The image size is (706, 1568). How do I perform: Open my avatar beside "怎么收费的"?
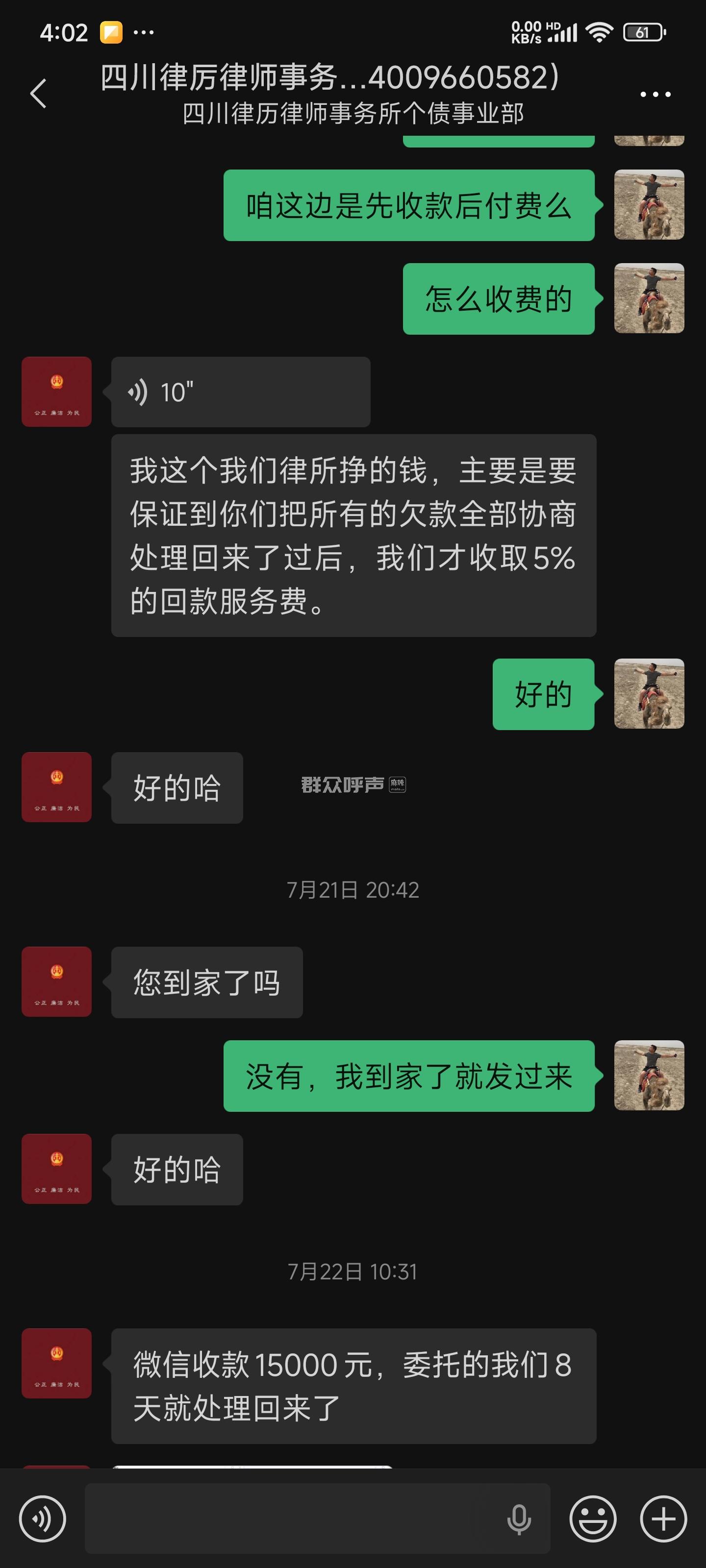[649, 298]
